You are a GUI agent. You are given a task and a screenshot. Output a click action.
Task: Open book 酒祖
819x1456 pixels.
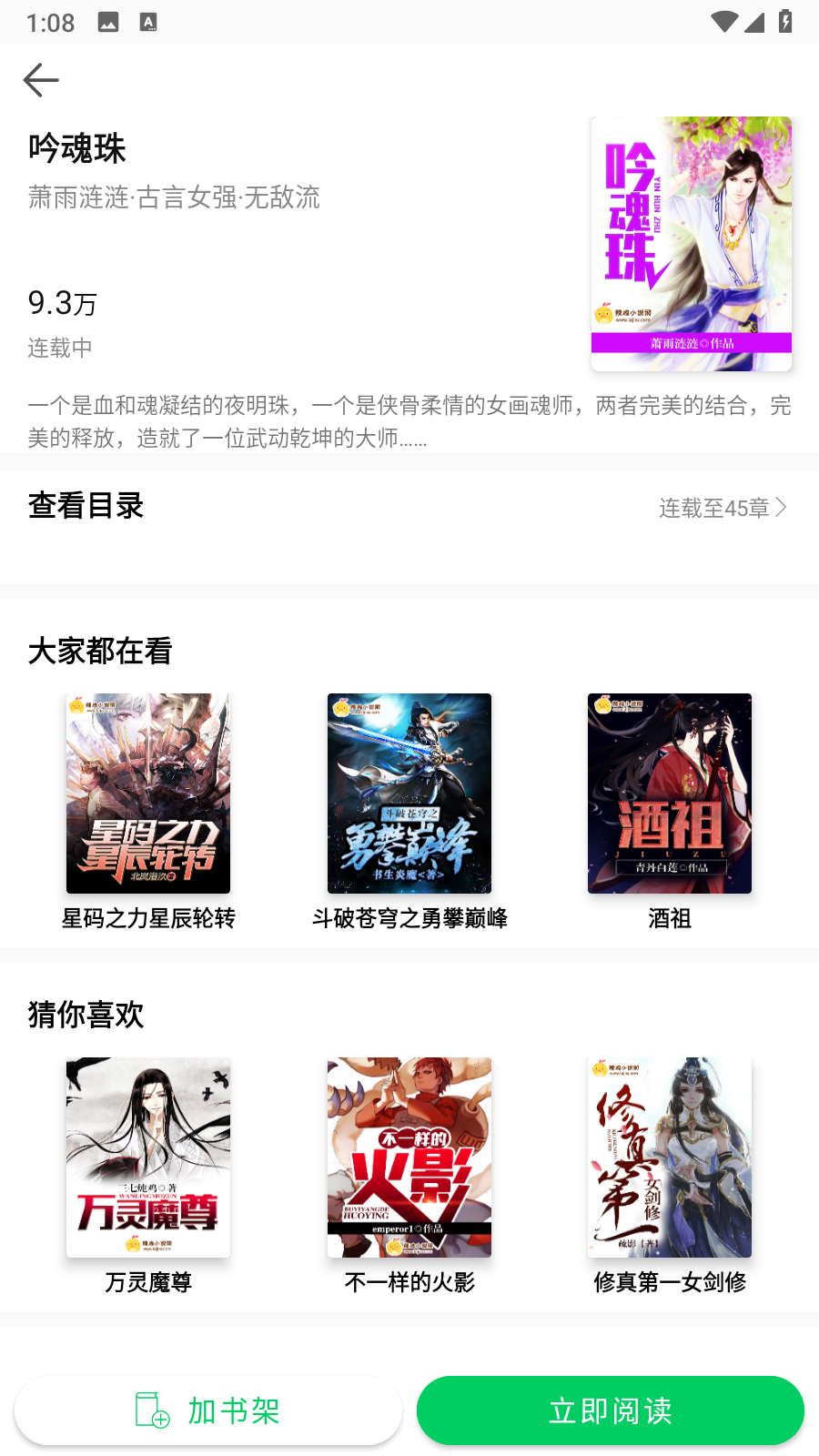(x=670, y=794)
